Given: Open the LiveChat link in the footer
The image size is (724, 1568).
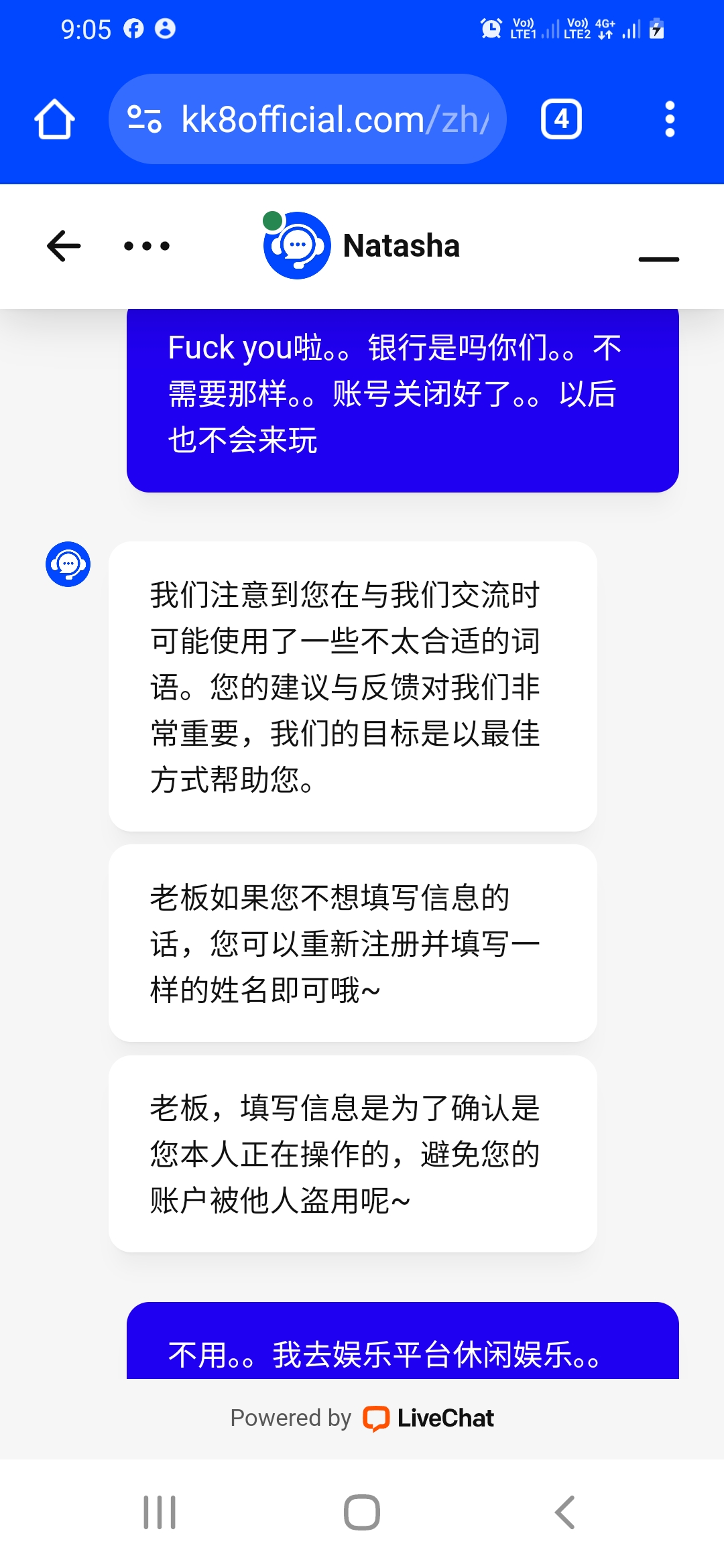Looking at the screenshot, I should (x=428, y=1418).
